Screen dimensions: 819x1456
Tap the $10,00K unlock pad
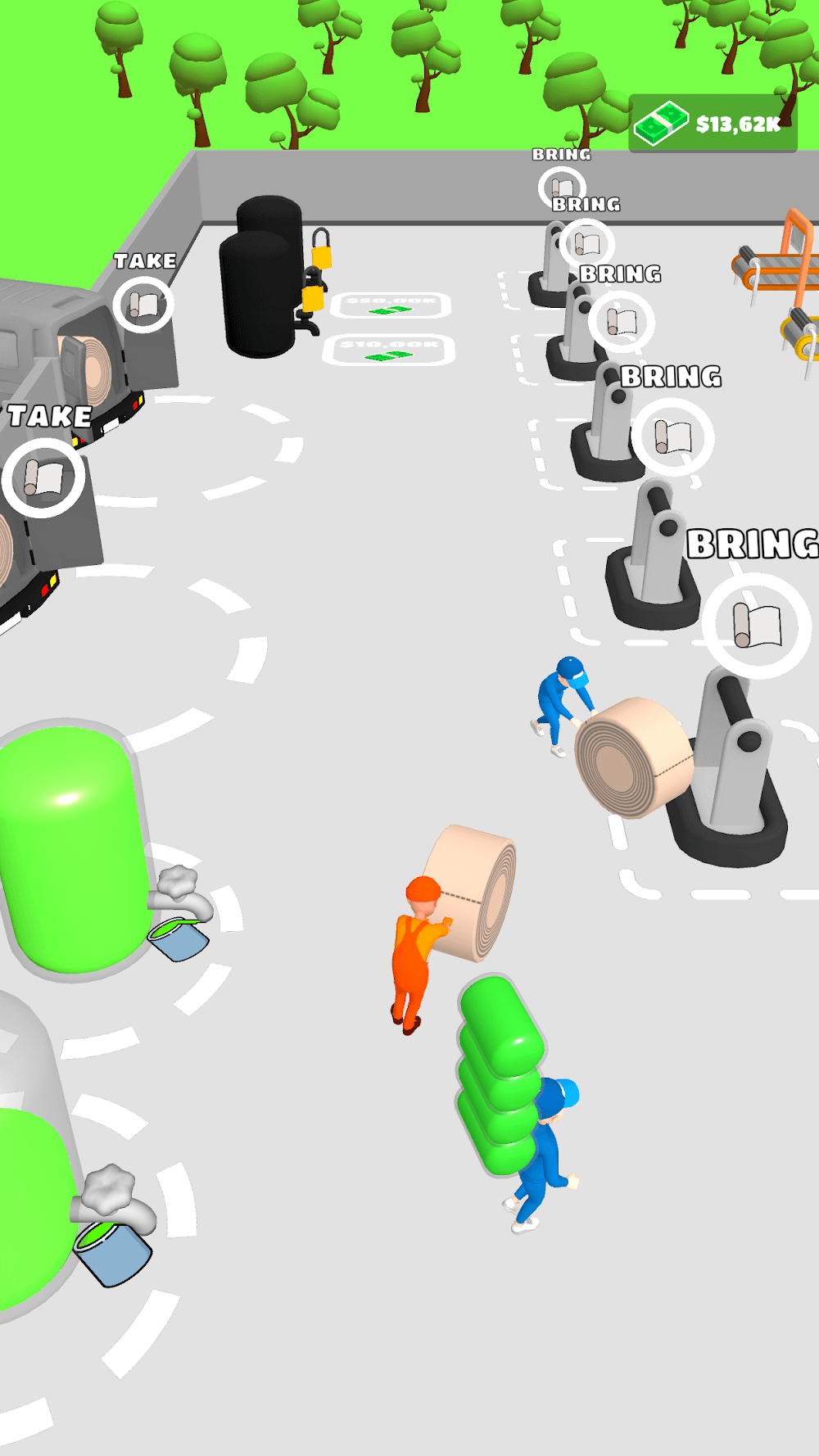tap(389, 350)
